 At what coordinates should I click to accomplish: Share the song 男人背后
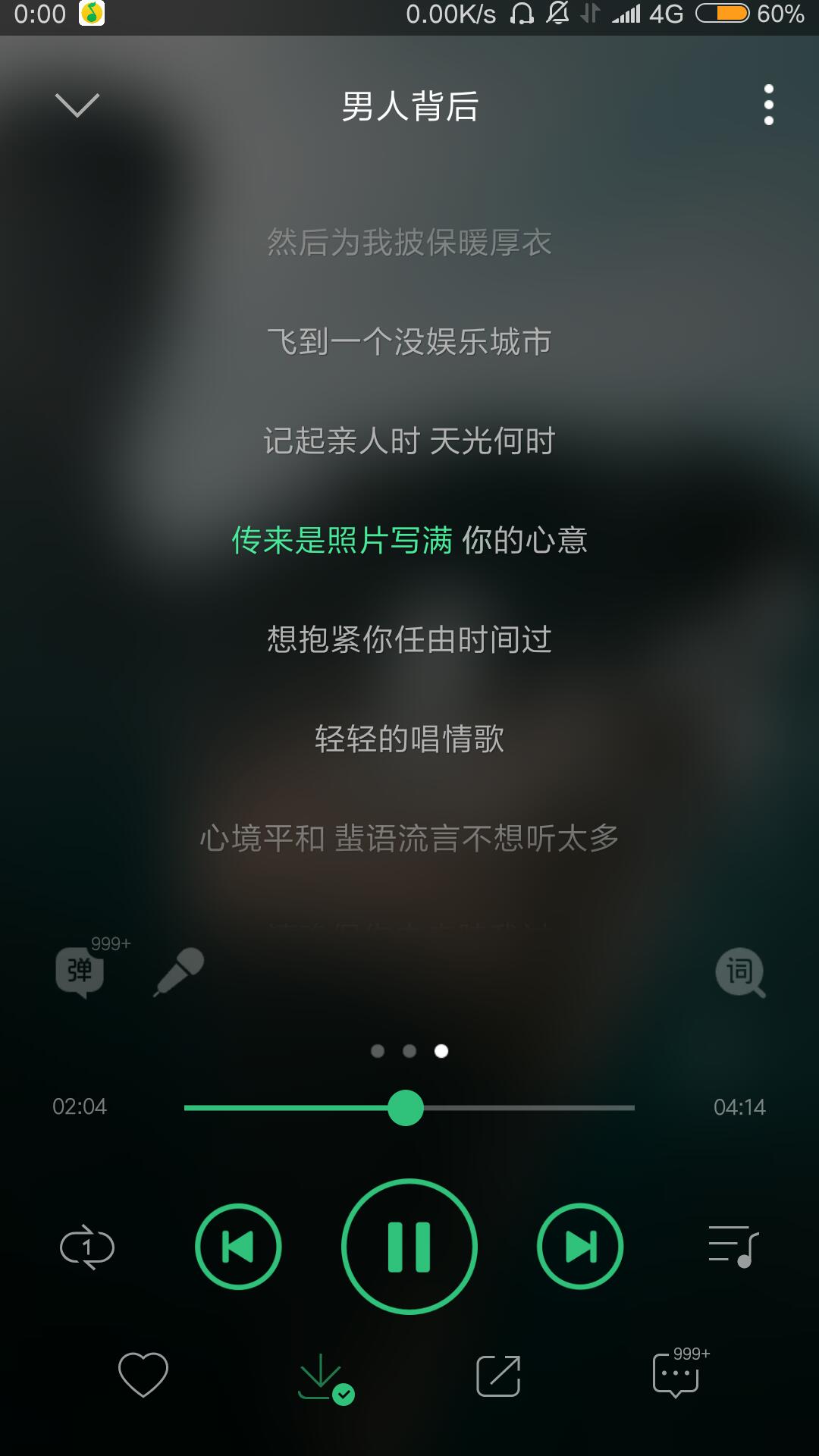coord(498,1375)
